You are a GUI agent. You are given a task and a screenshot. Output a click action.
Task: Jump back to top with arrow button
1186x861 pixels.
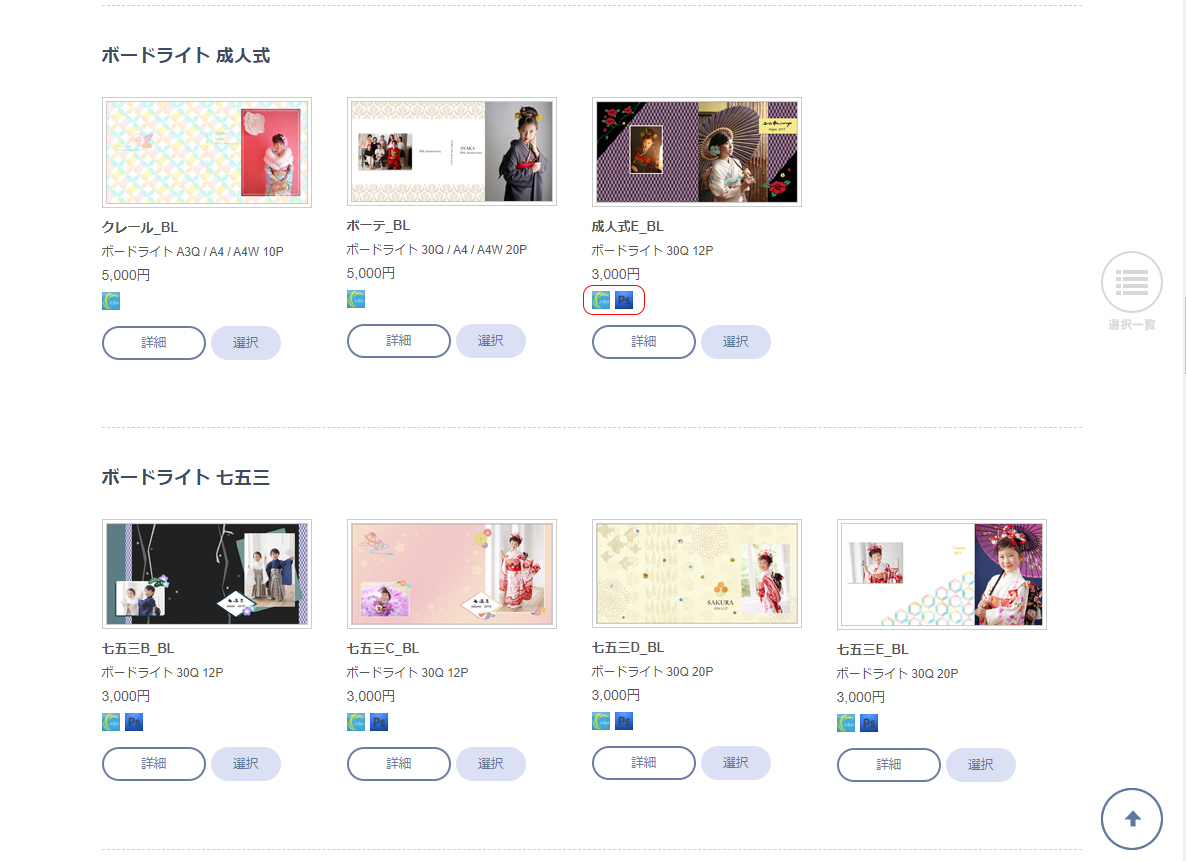(x=1132, y=819)
